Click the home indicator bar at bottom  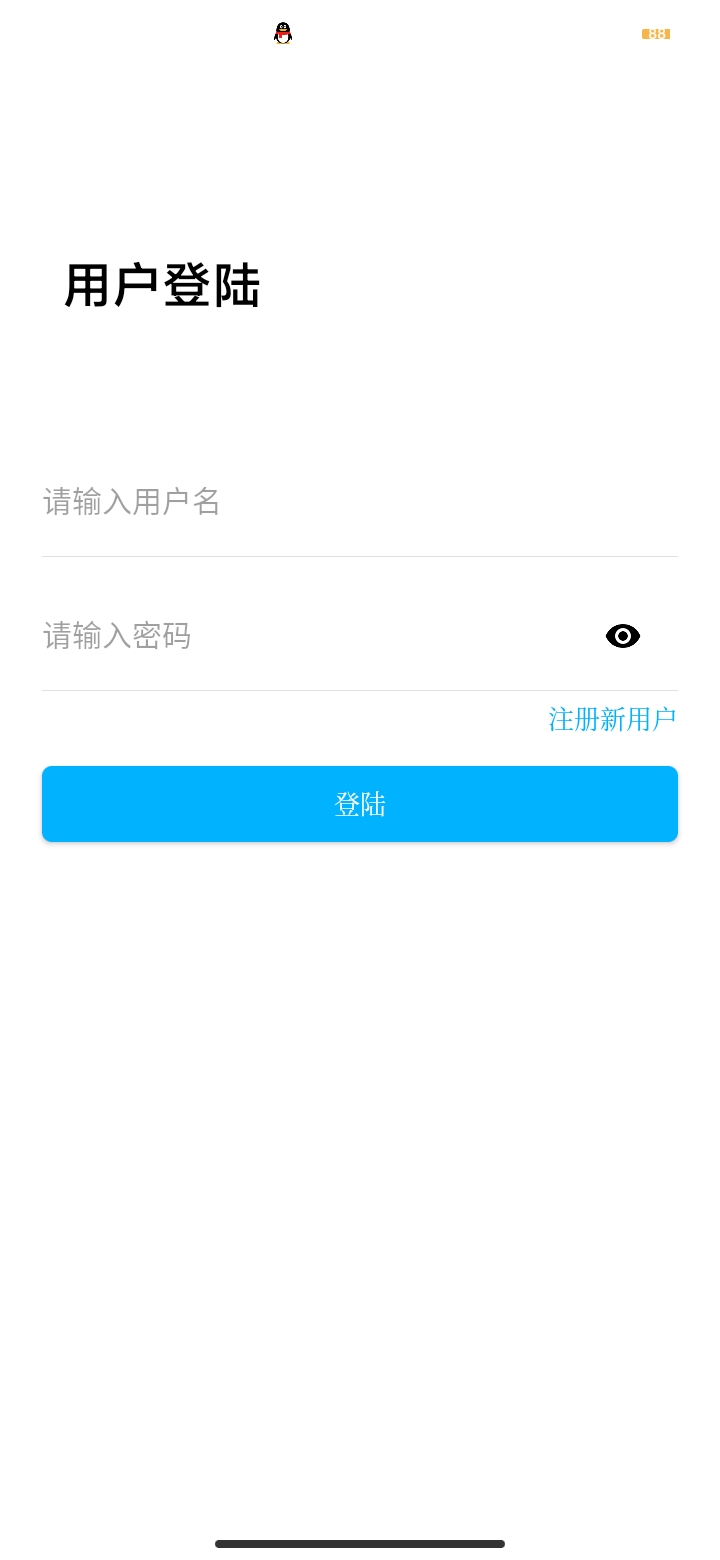pyautogui.click(x=360, y=1544)
